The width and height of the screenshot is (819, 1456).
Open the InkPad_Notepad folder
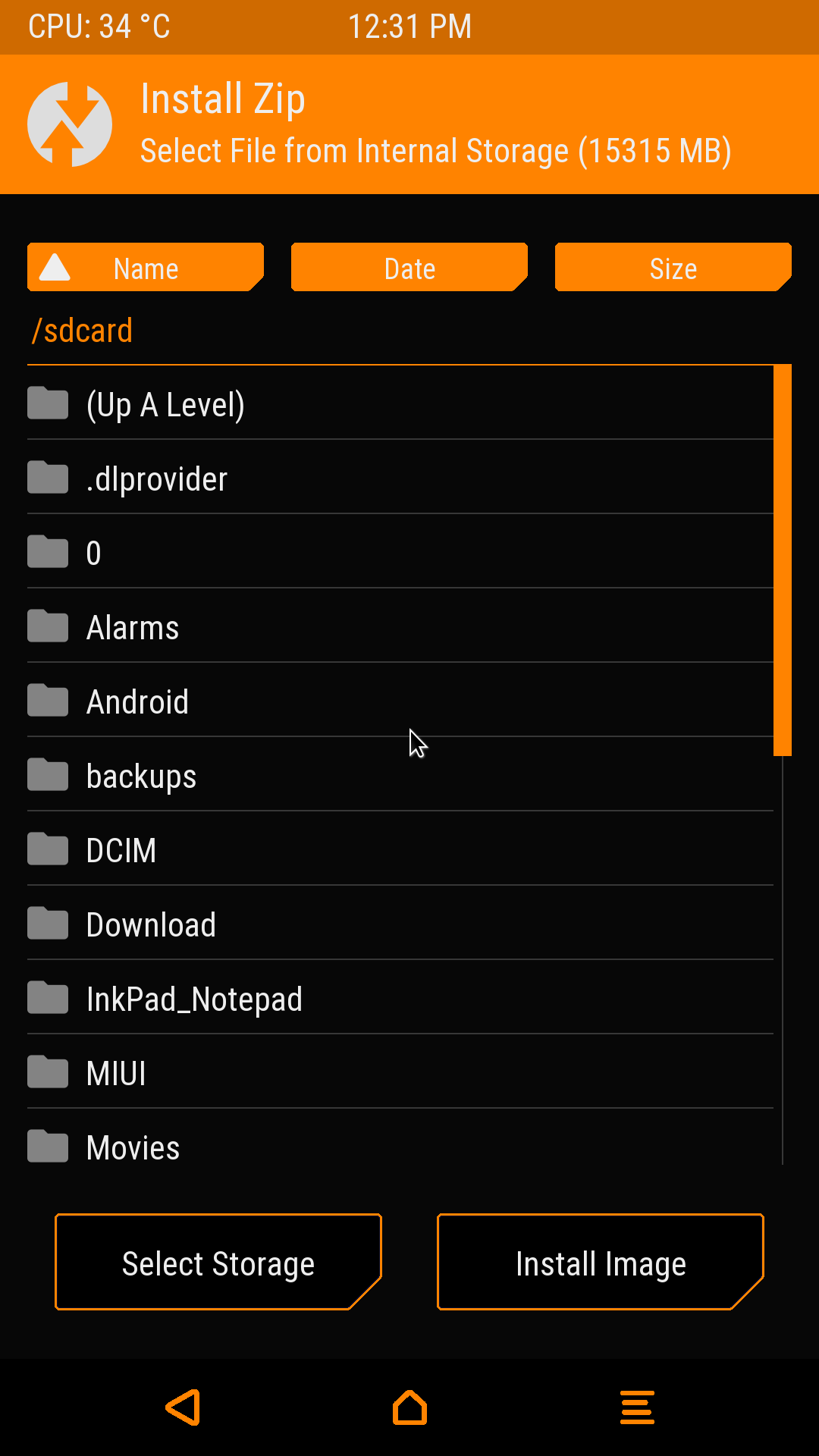pos(194,999)
